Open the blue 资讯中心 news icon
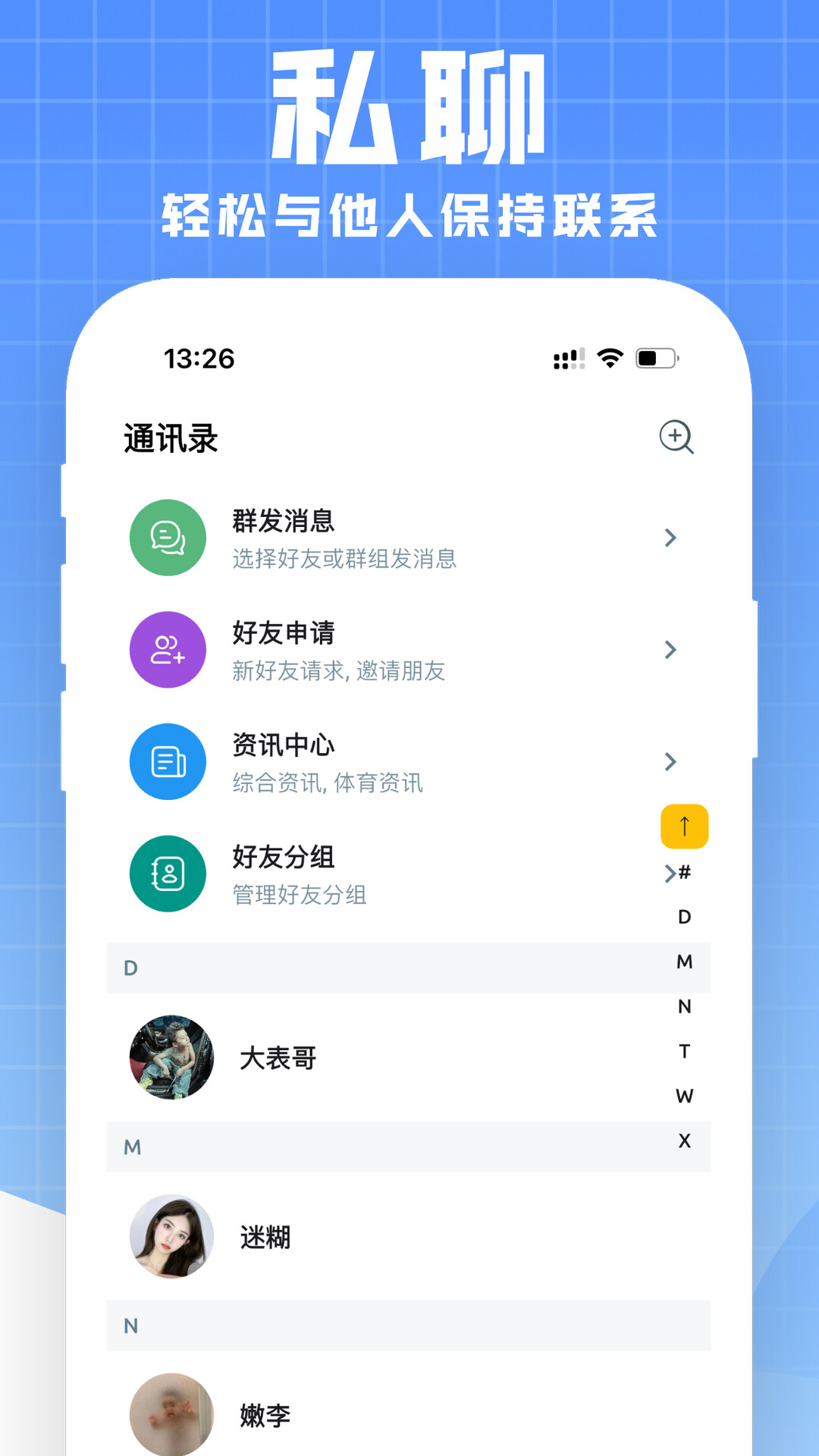The height and width of the screenshot is (1456, 819). pos(168,761)
